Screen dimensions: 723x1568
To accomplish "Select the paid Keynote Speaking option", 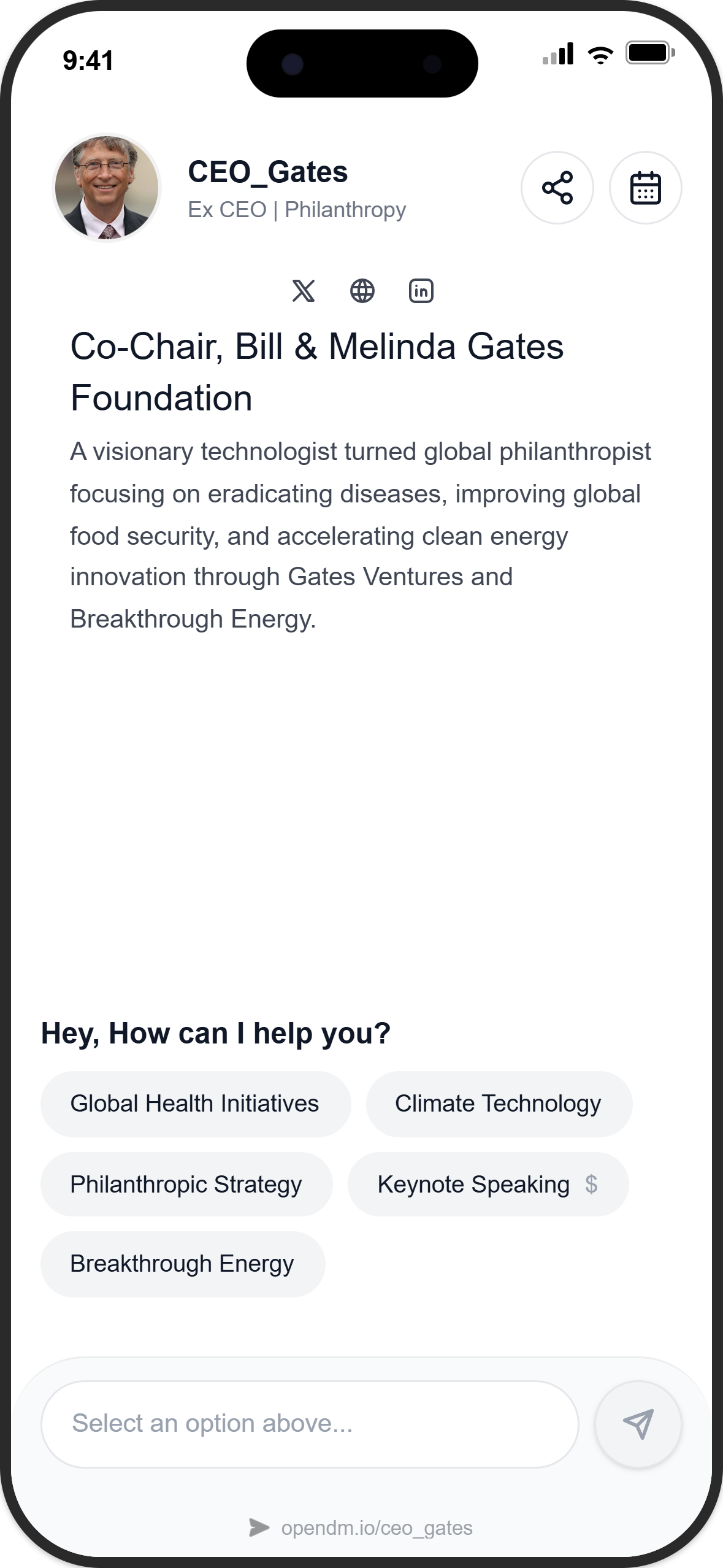I will click(x=488, y=1185).
